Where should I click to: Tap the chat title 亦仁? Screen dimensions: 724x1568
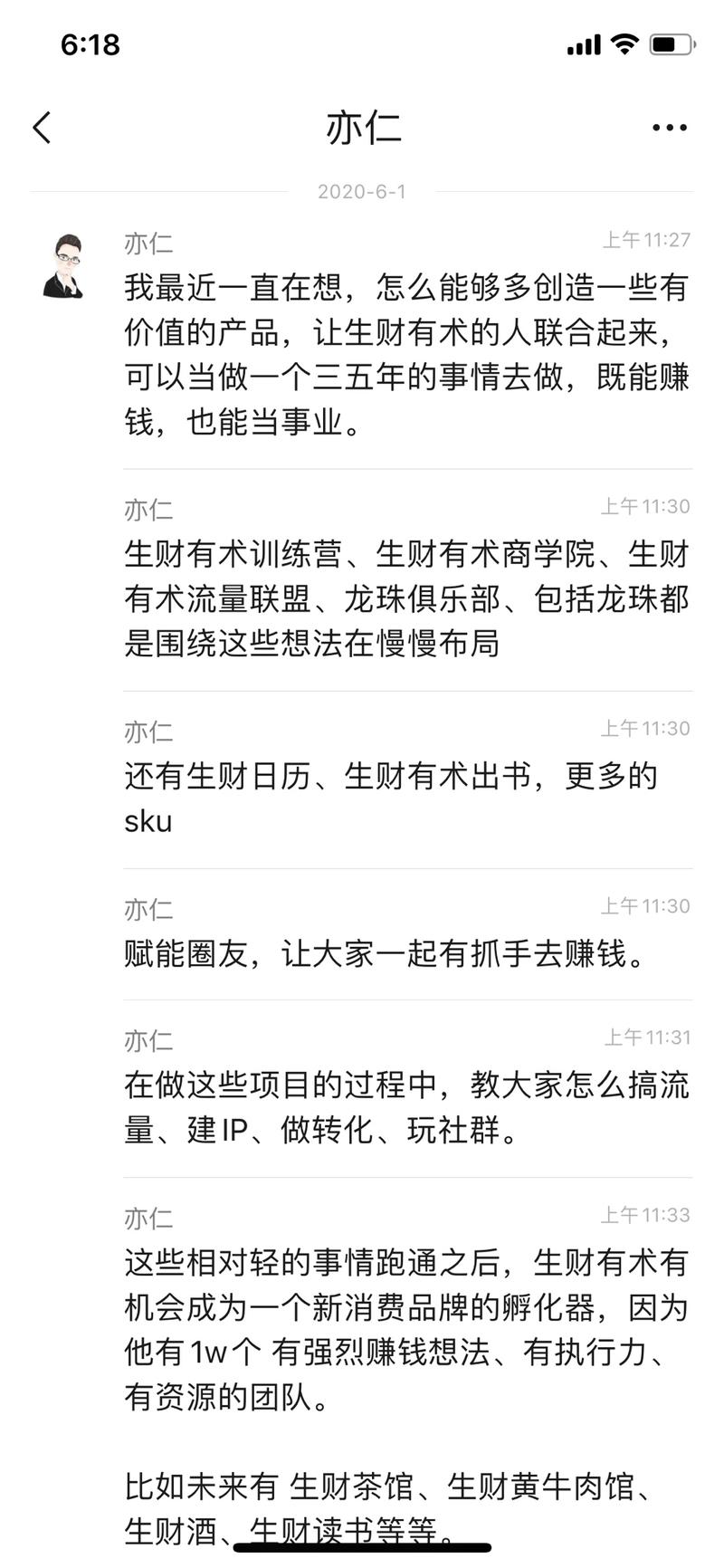click(x=361, y=128)
